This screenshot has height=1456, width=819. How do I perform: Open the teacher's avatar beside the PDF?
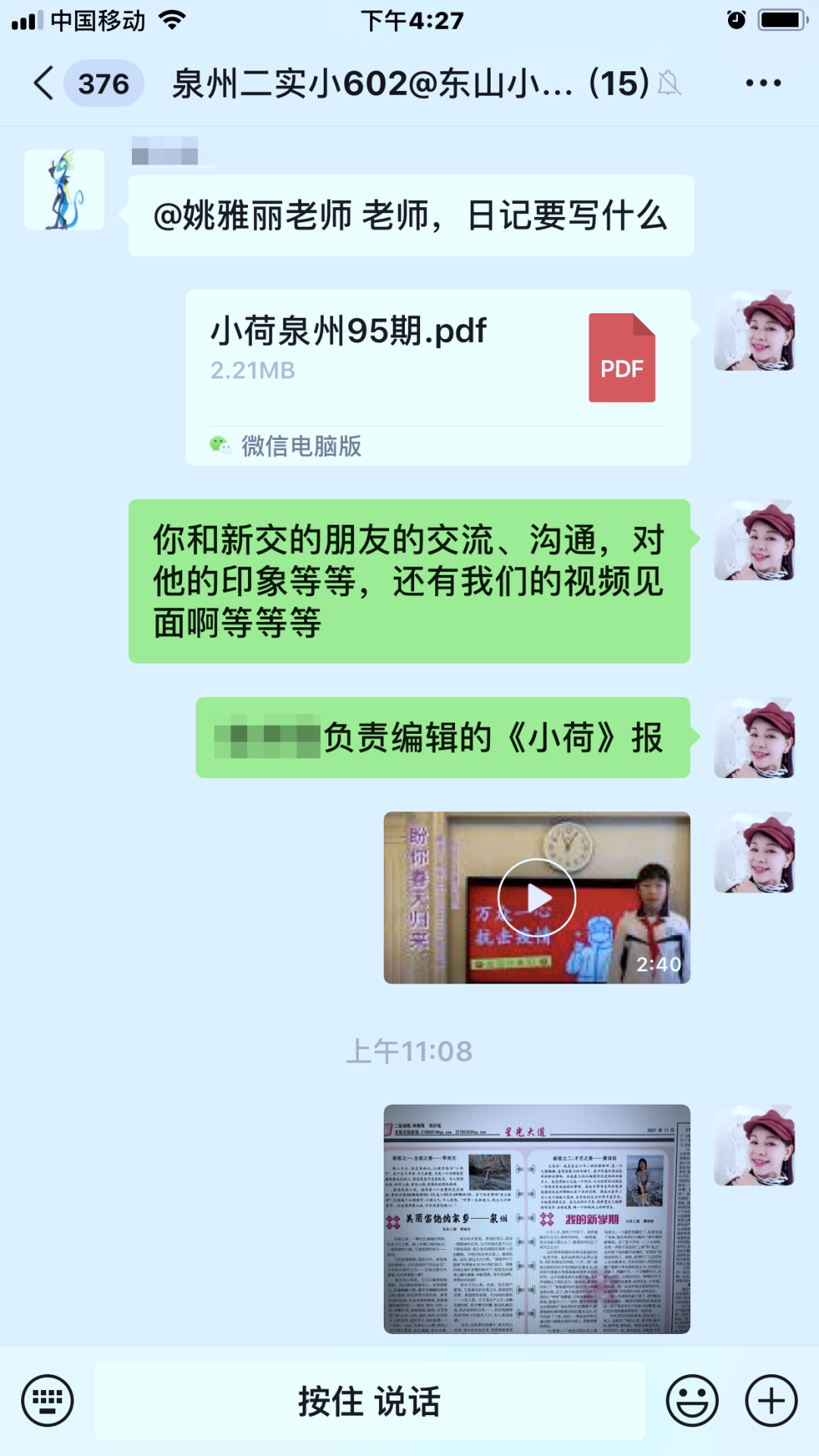[x=754, y=331]
